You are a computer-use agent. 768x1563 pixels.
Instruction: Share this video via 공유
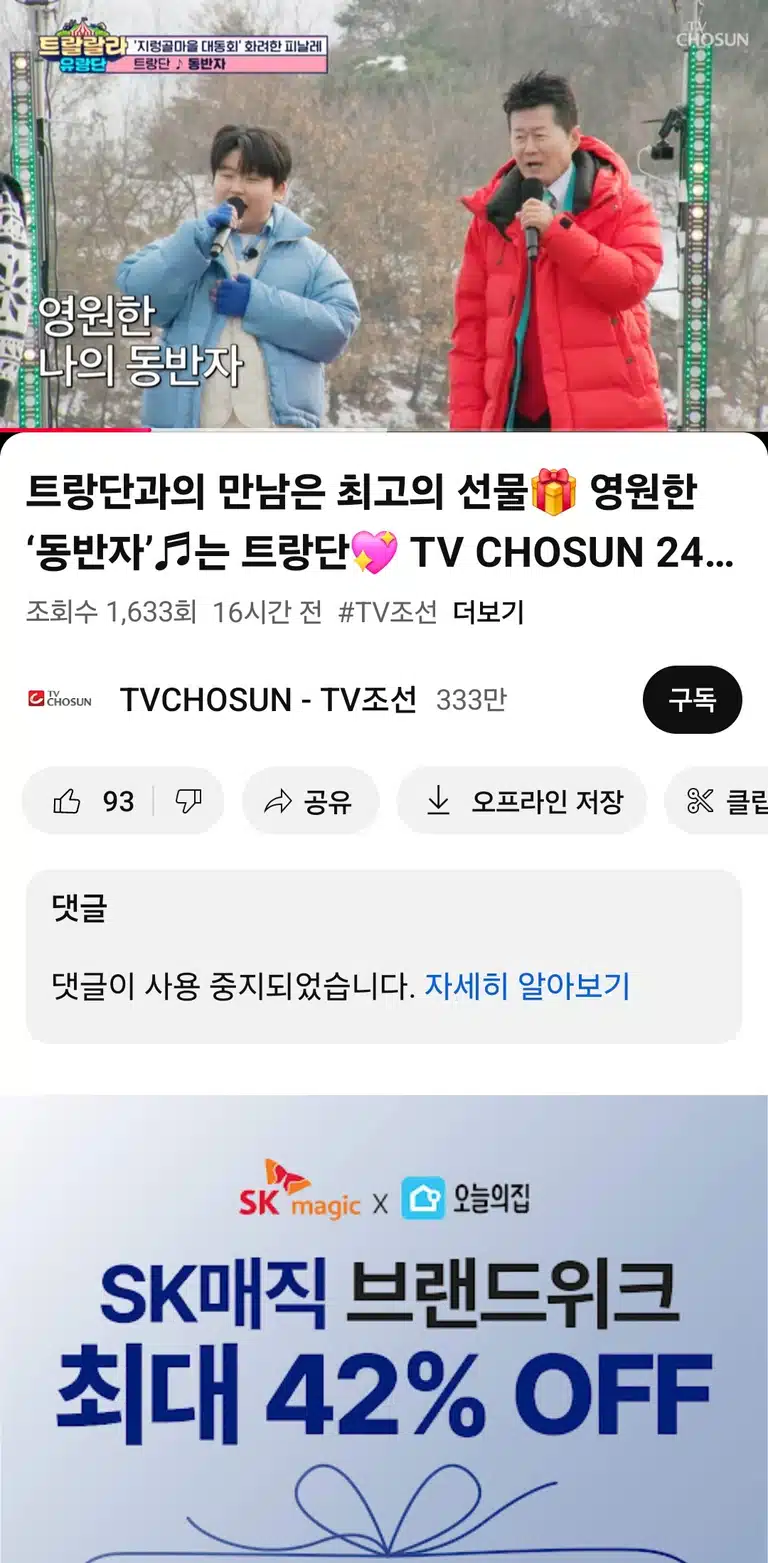coord(310,801)
